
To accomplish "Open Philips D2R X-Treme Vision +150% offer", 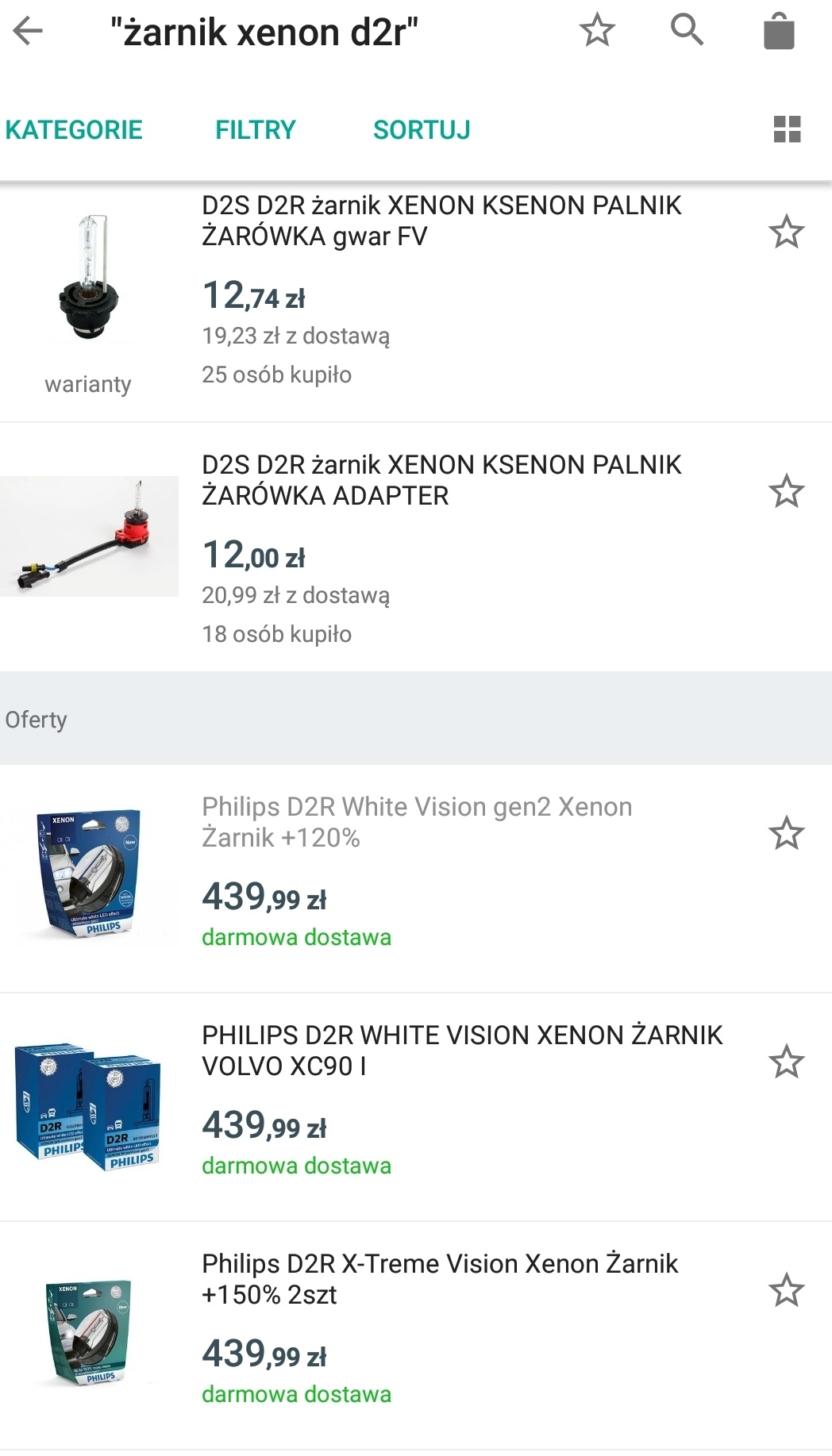I will coord(439,1279).
